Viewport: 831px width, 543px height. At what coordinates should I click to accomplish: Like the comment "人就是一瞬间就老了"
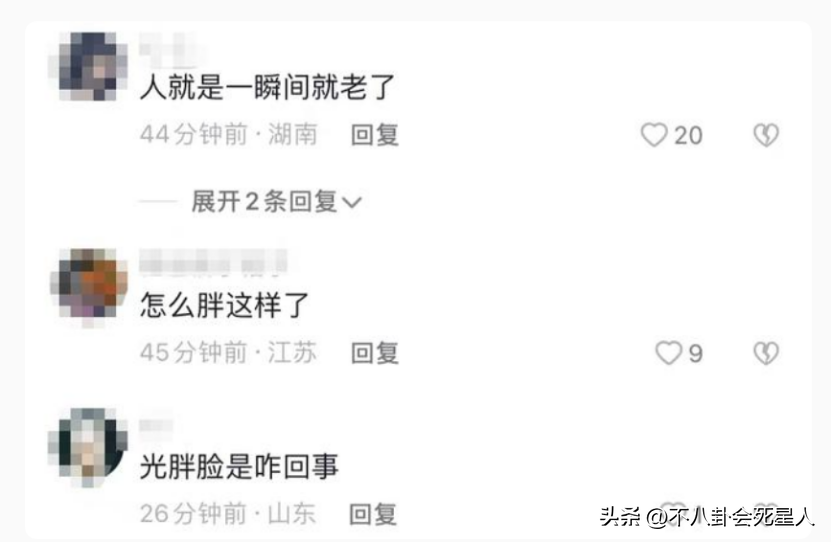coord(654,135)
